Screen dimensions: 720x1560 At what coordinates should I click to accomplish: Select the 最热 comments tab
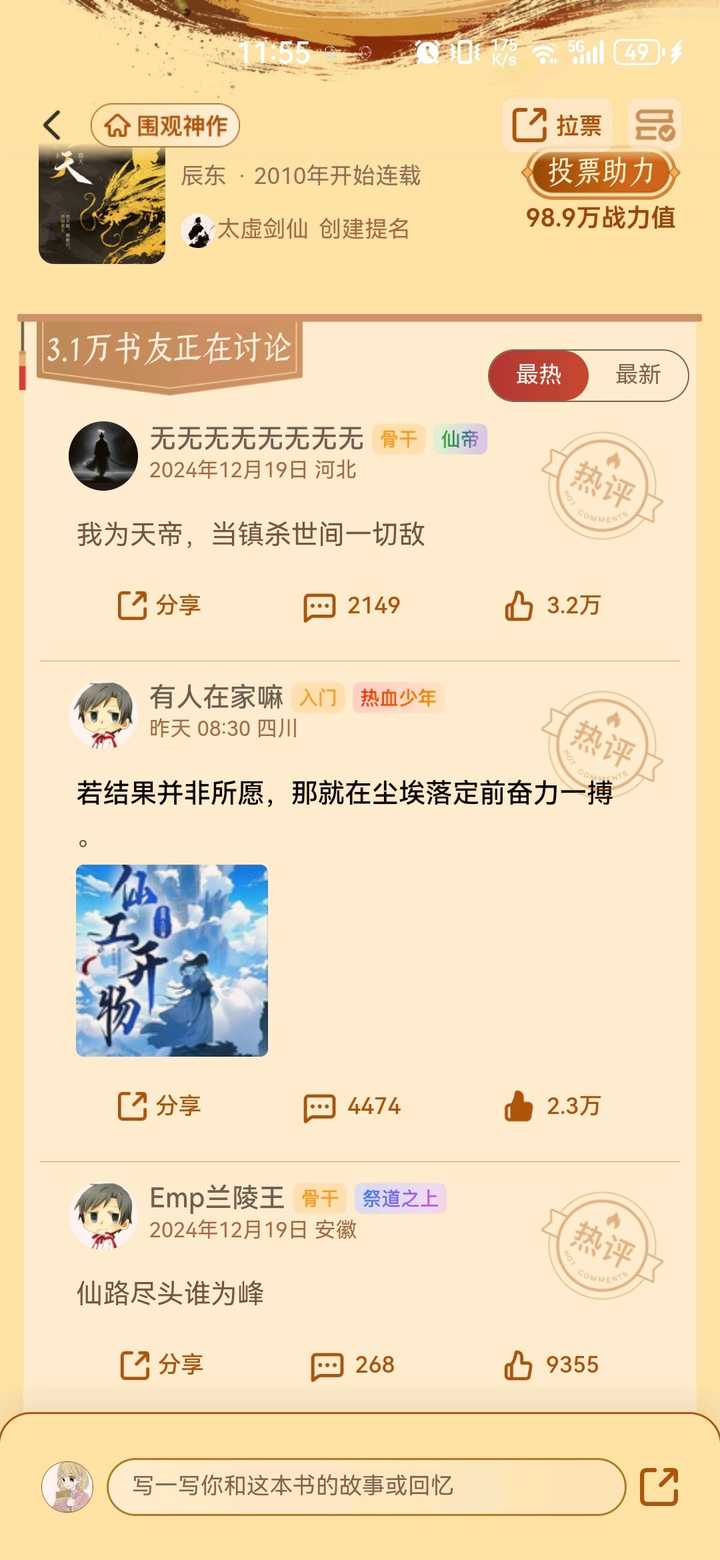point(539,375)
